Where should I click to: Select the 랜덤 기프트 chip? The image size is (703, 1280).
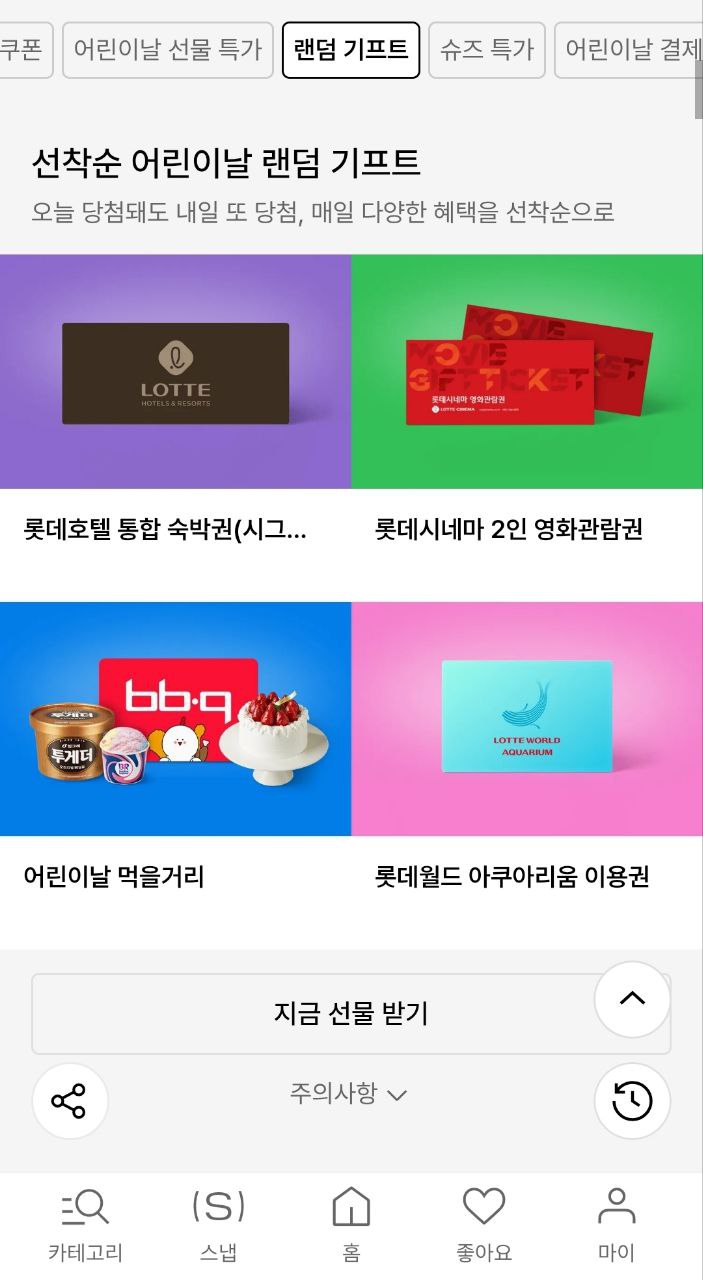click(351, 50)
